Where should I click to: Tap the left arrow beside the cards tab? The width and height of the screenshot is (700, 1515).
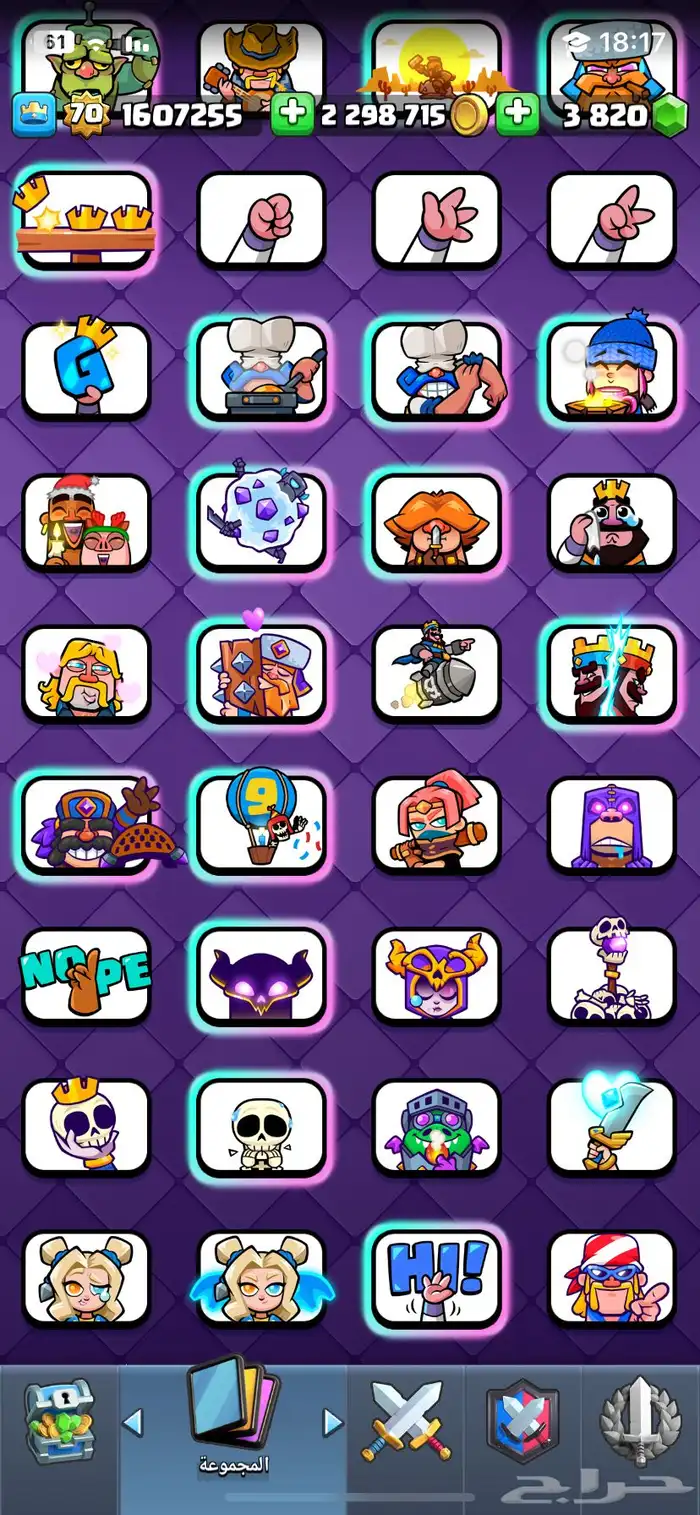click(132, 1422)
